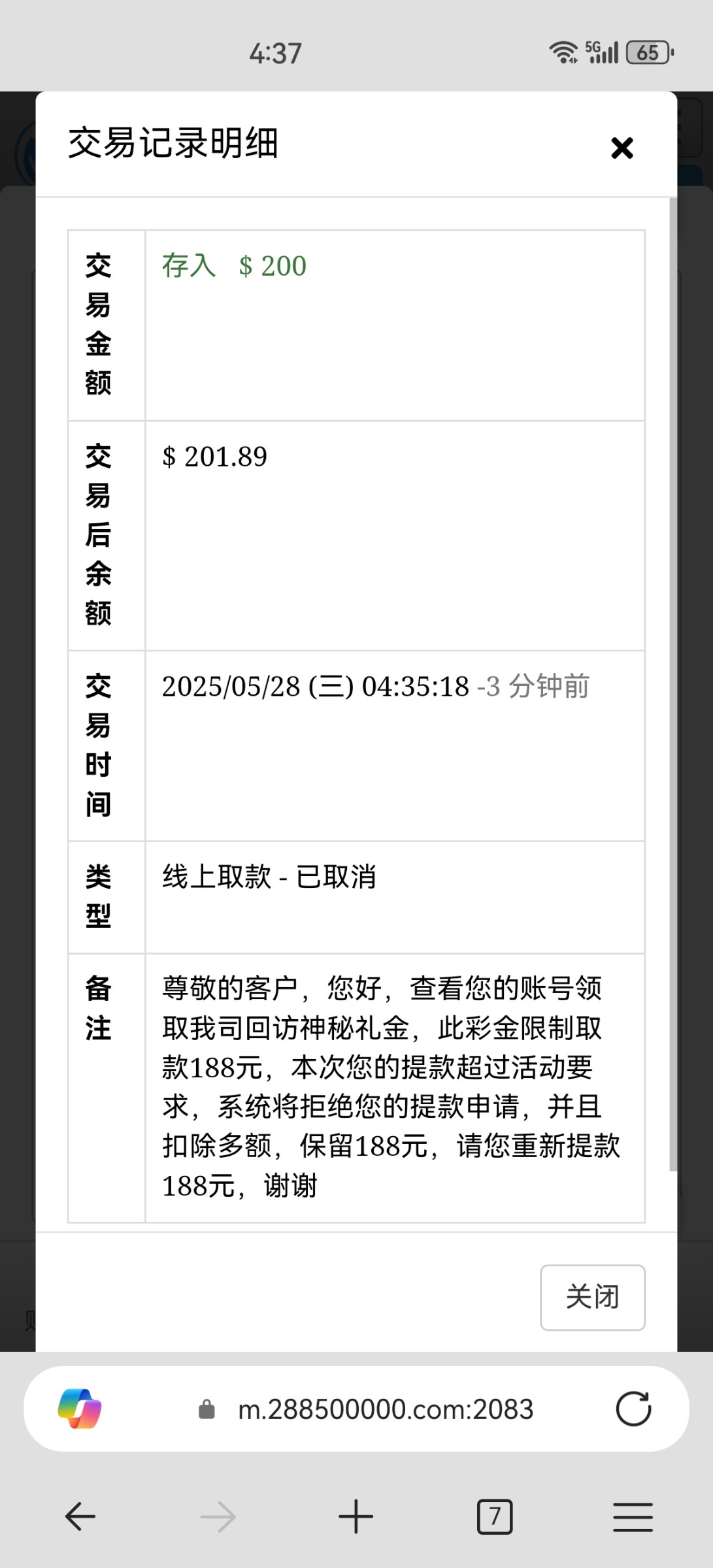Open the browser hamburger menu icon
The width and height of the screenshot is (713, 1568).
pos(632,1517)
